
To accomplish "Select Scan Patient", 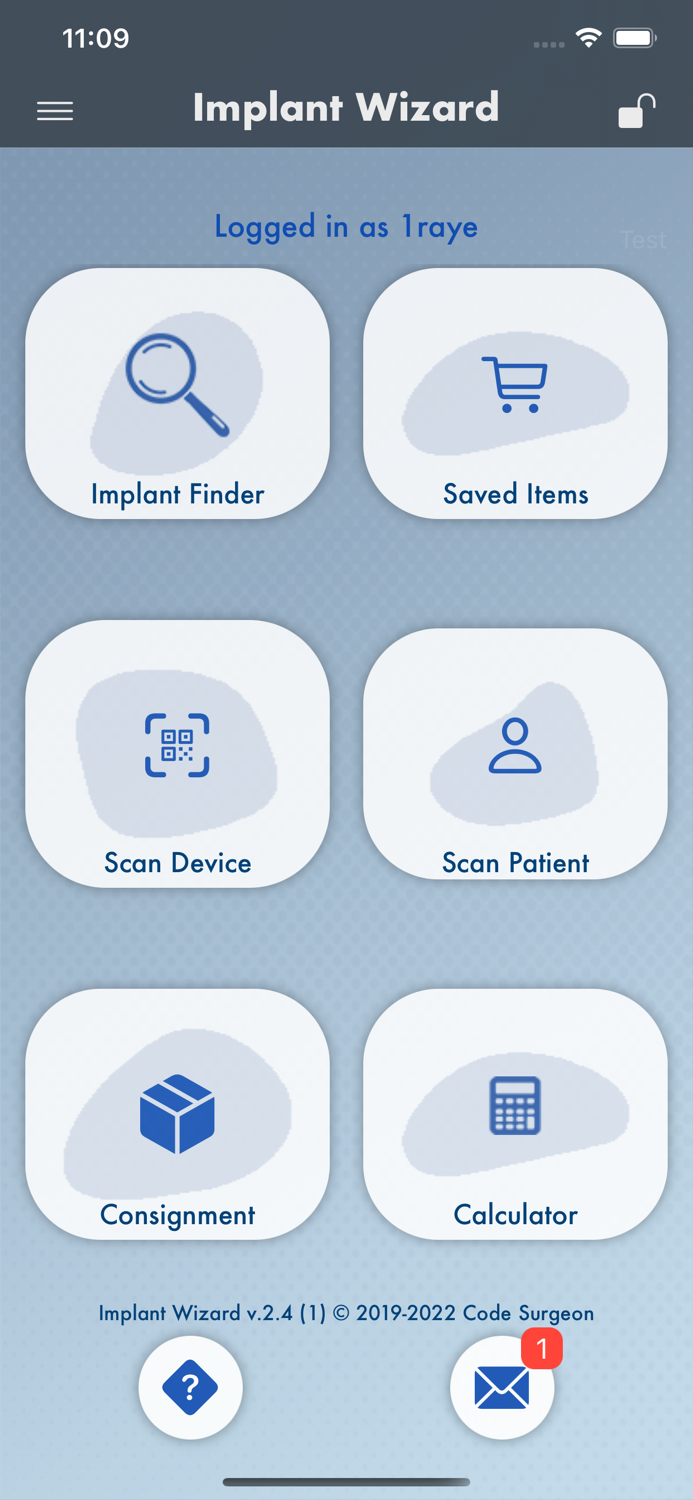I will [515, 753].
